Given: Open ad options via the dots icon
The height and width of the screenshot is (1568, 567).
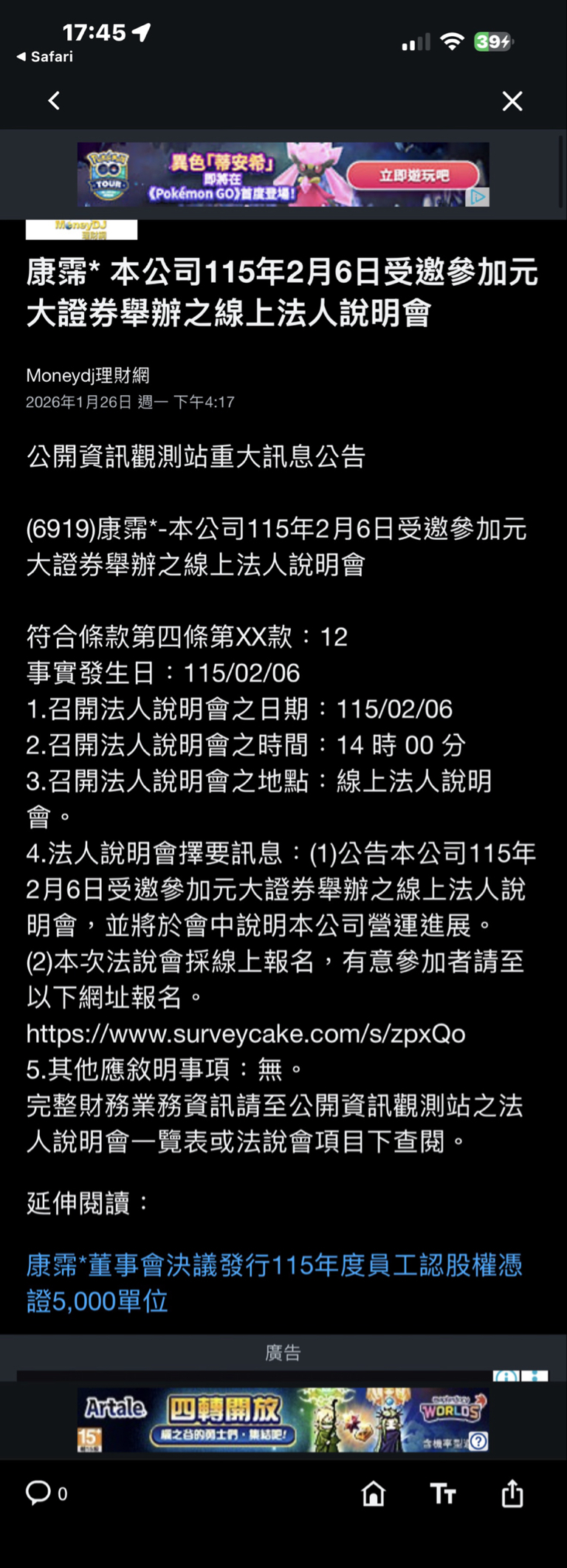Looking at the screenshot, I should [535, 1376].
